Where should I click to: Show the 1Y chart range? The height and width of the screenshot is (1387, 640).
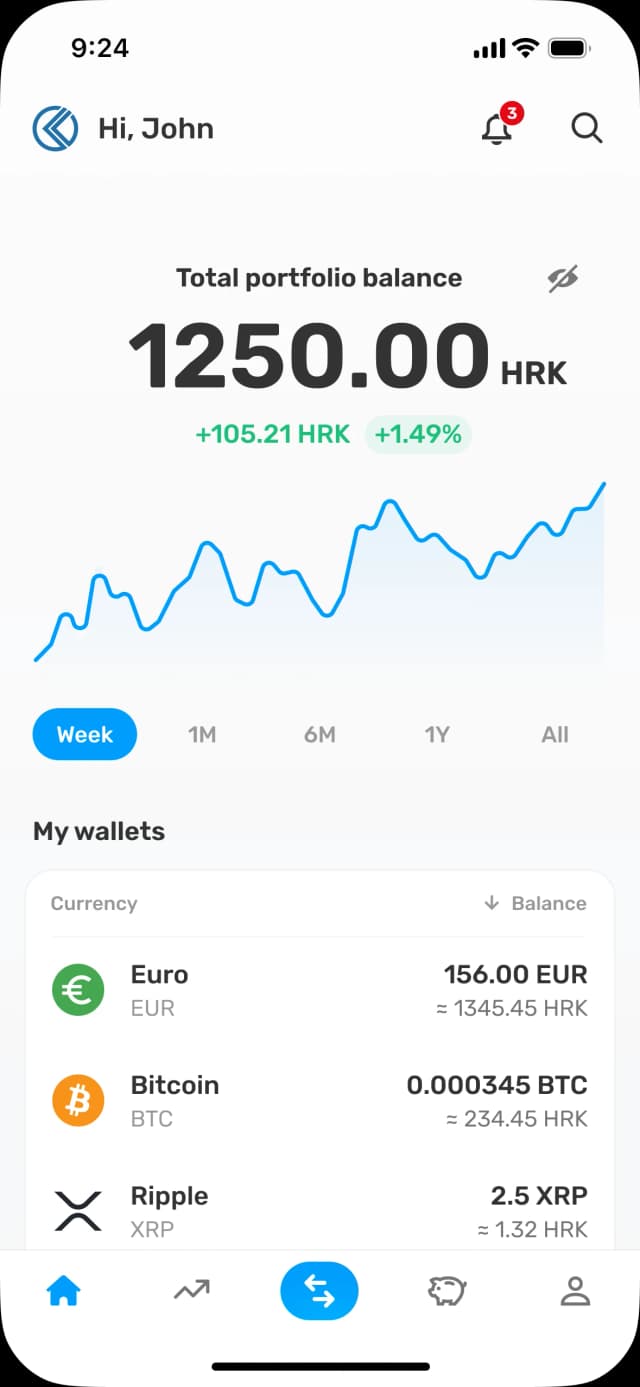point(437,735)
